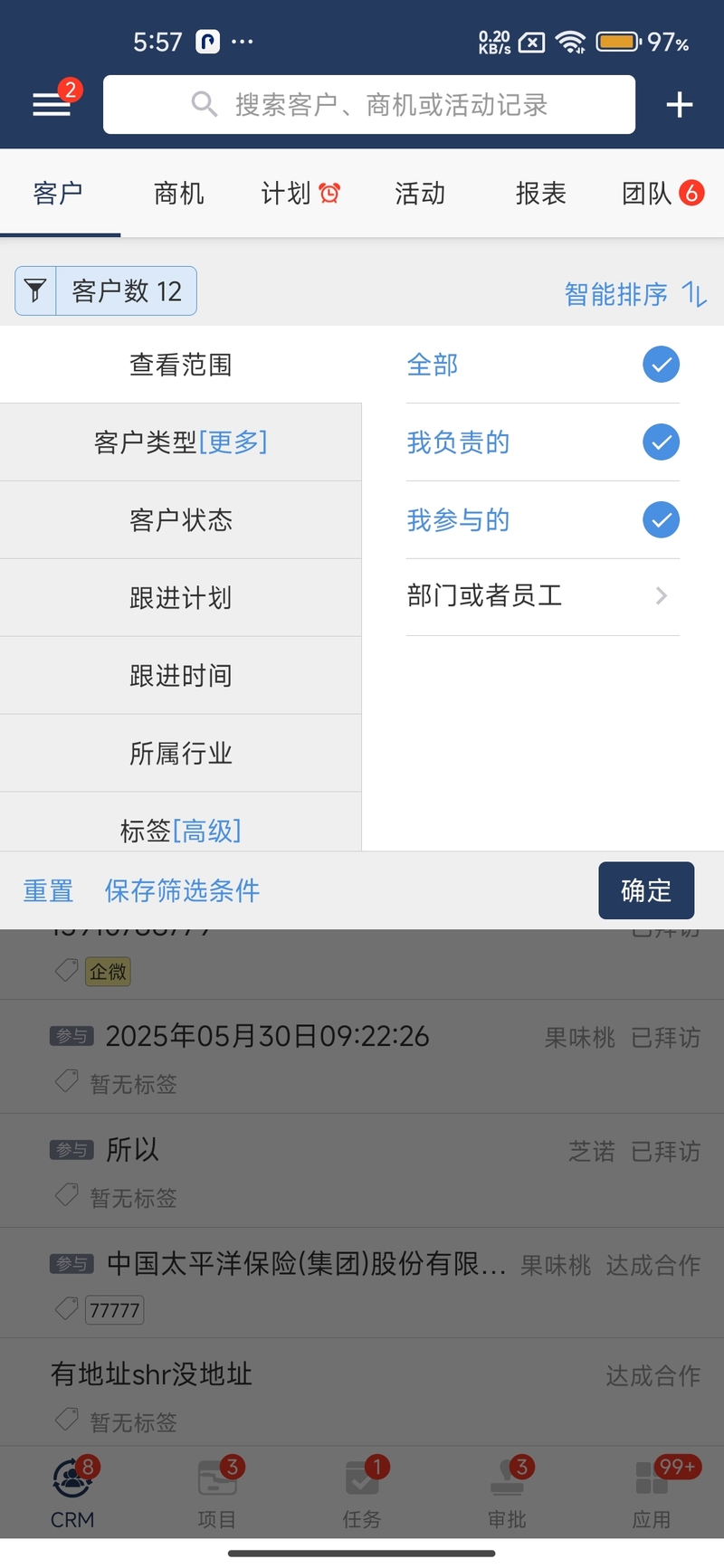Select the 客户状态 filter category
Viewport: 724px width, 1568px height.
(x=181, y=520)
